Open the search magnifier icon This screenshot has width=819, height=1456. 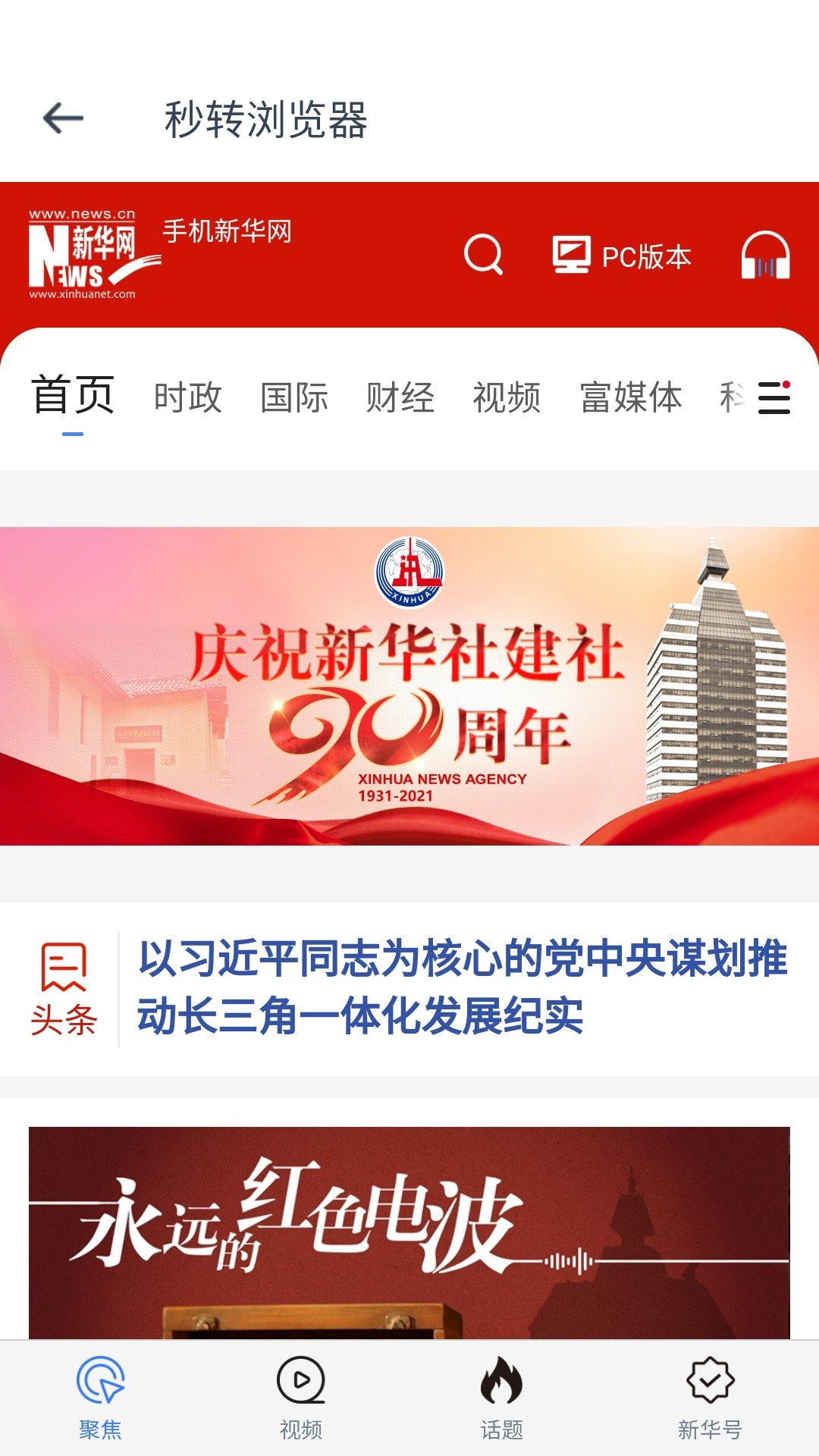point(483,254)
